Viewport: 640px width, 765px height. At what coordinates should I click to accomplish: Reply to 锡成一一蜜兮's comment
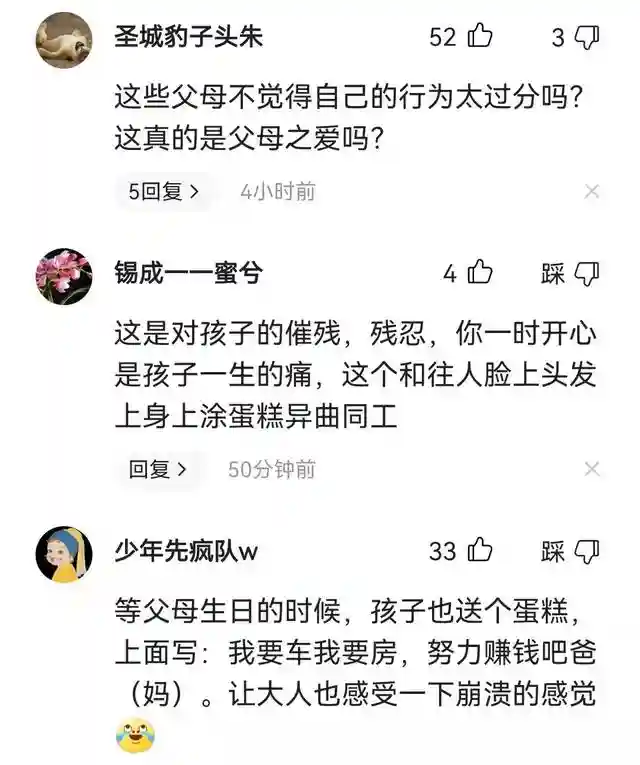point(158,469)
